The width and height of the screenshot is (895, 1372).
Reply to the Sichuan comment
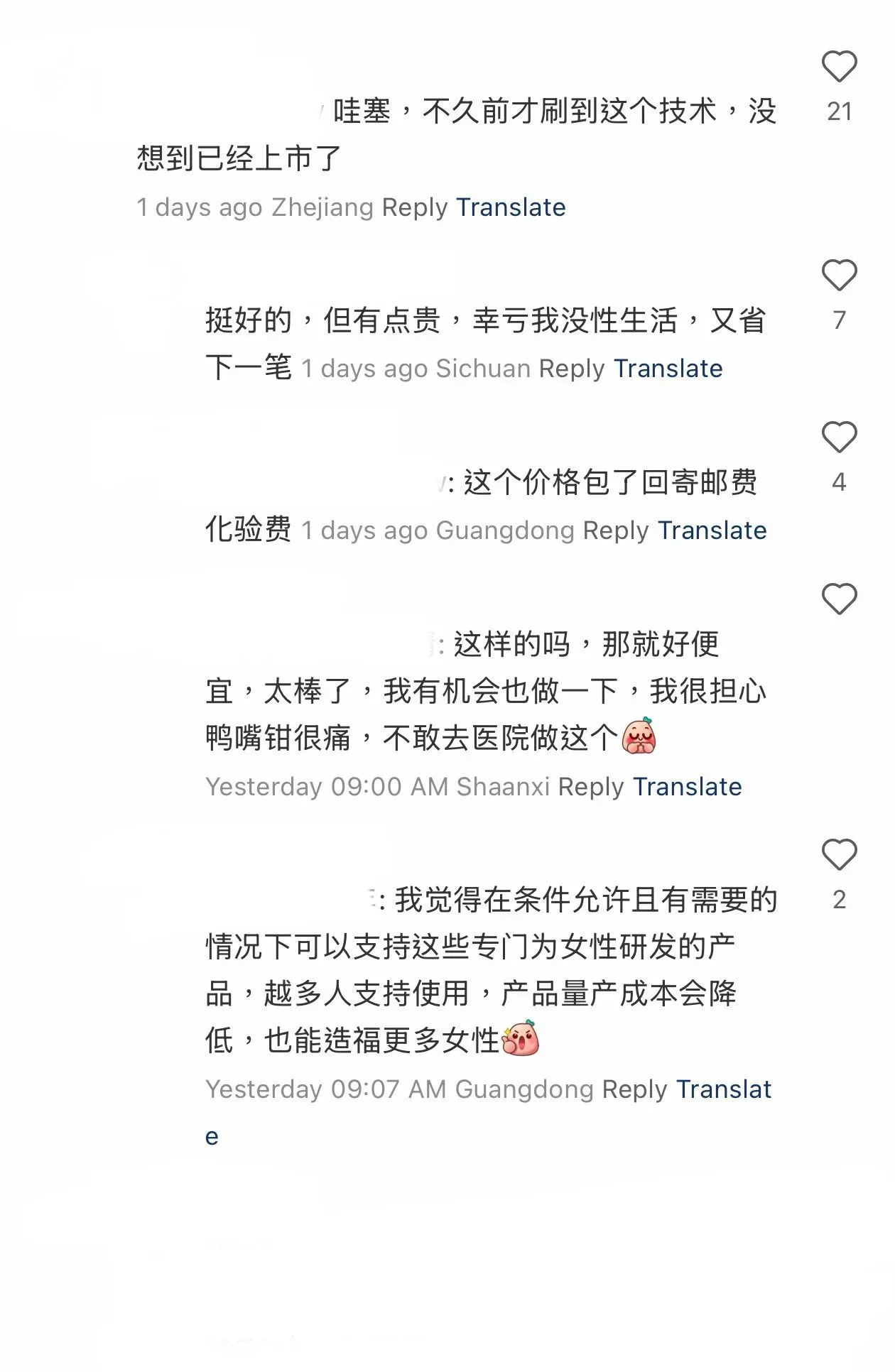click(572, 369)
